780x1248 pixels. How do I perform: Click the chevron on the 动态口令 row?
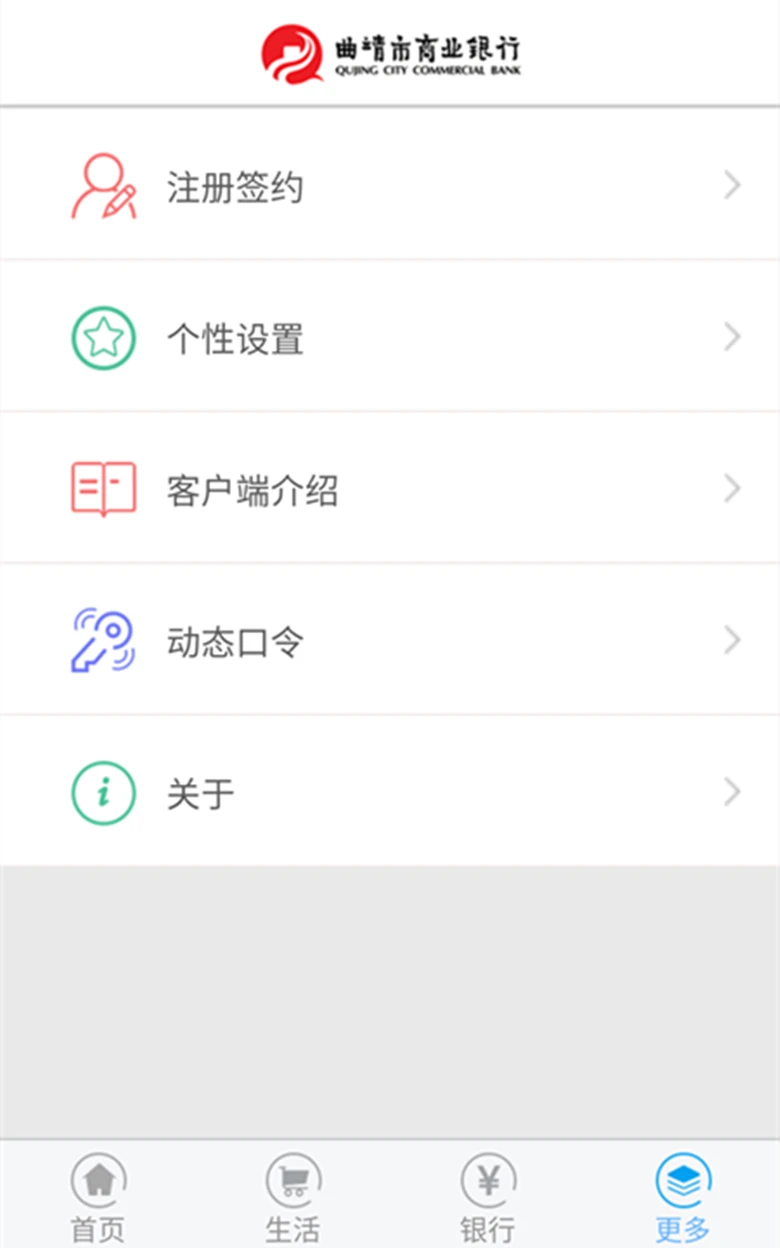(x=731, y=640)
